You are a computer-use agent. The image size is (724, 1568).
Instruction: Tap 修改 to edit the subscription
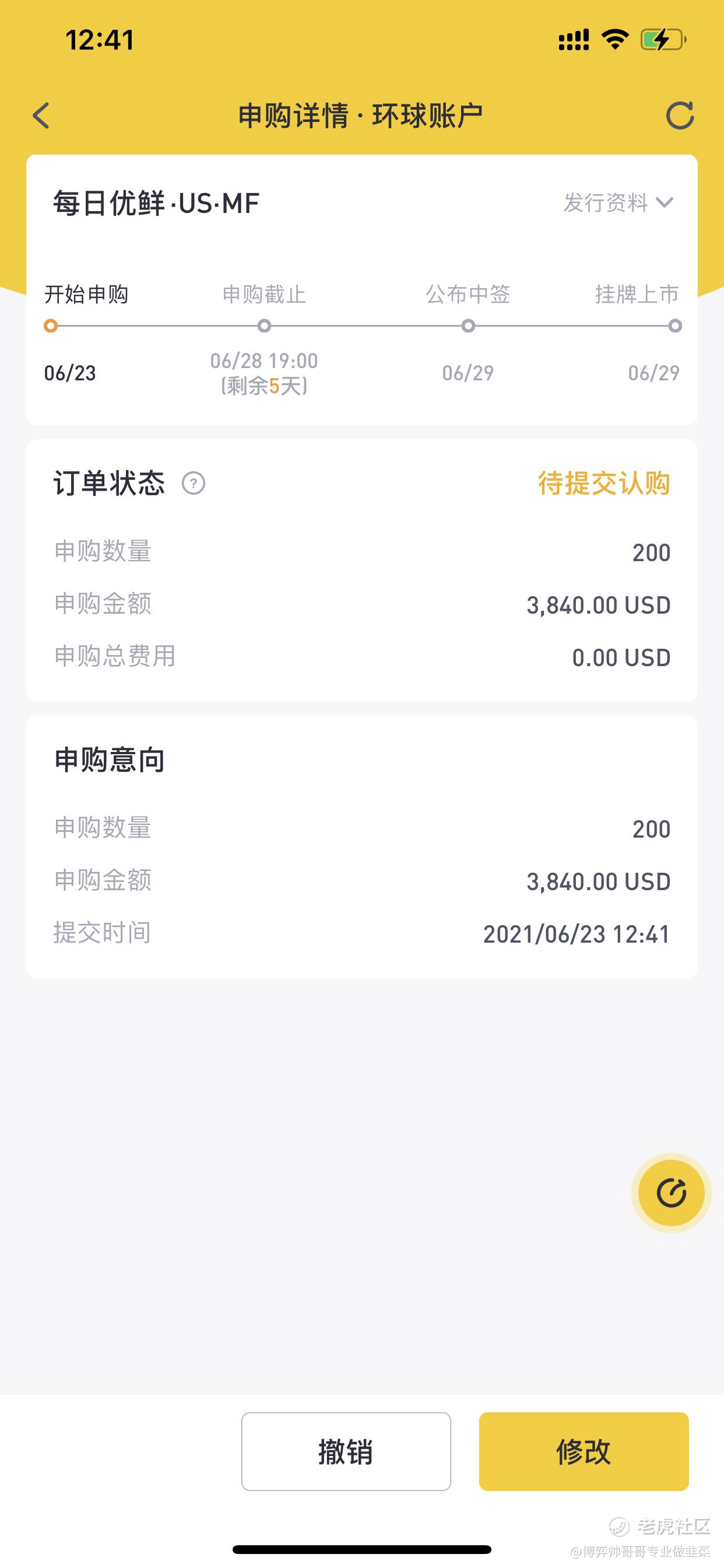[584, 1451]
